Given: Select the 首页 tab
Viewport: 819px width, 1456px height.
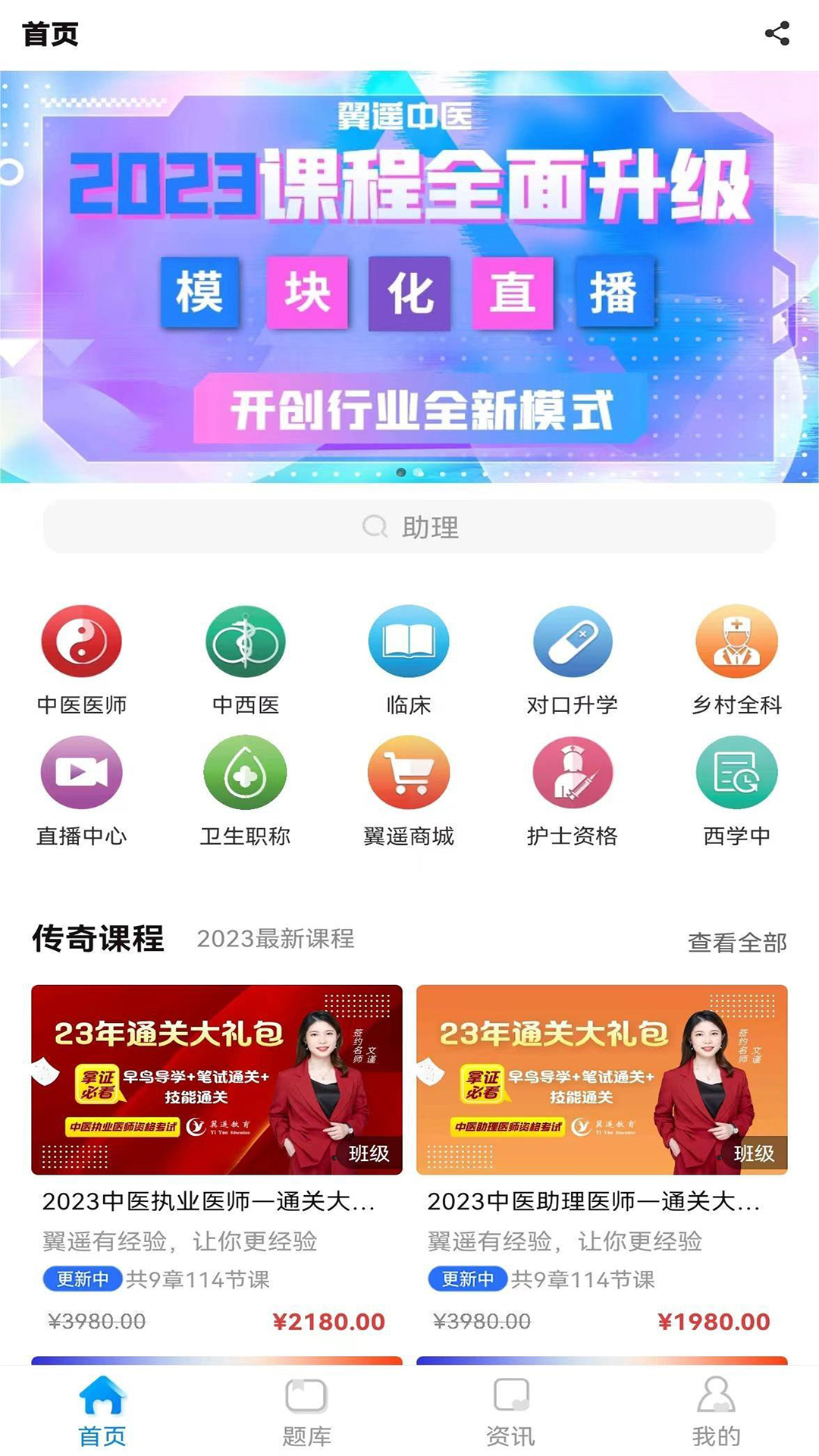Looking at the screenshot, I should pyautogui.click(x=102, y=1412).
